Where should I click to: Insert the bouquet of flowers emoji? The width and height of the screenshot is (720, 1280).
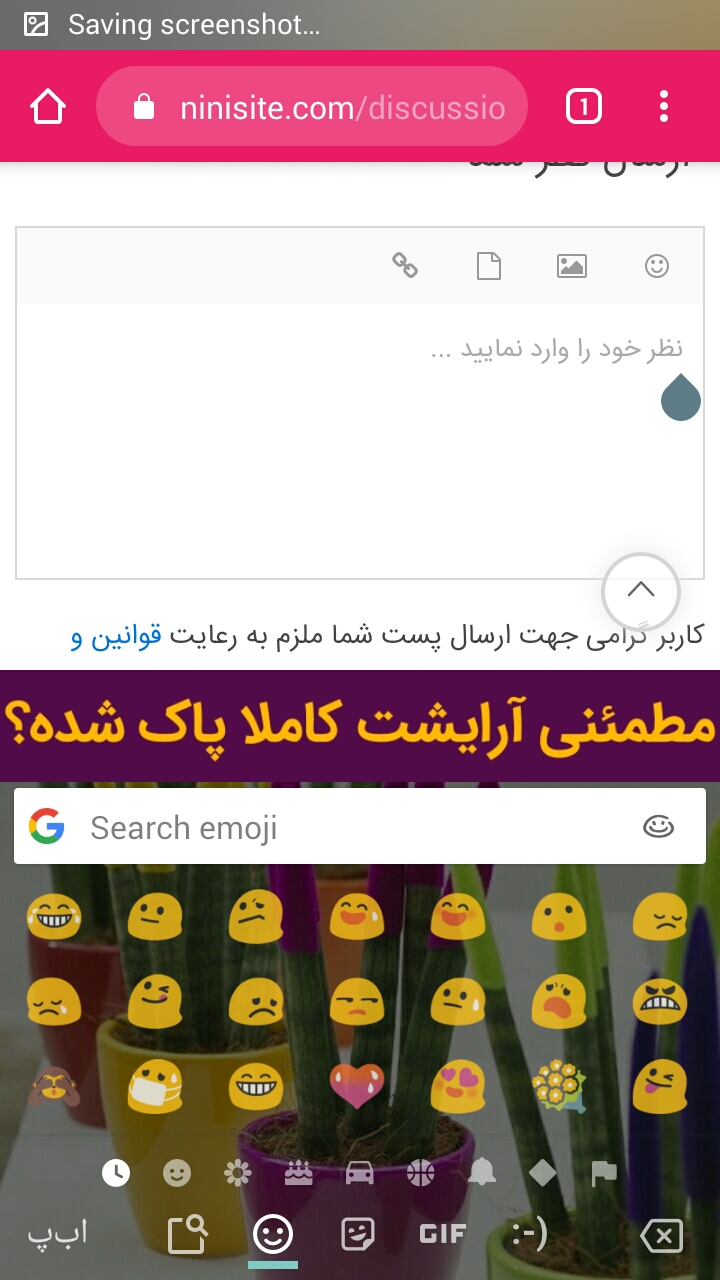point(560,1085)
